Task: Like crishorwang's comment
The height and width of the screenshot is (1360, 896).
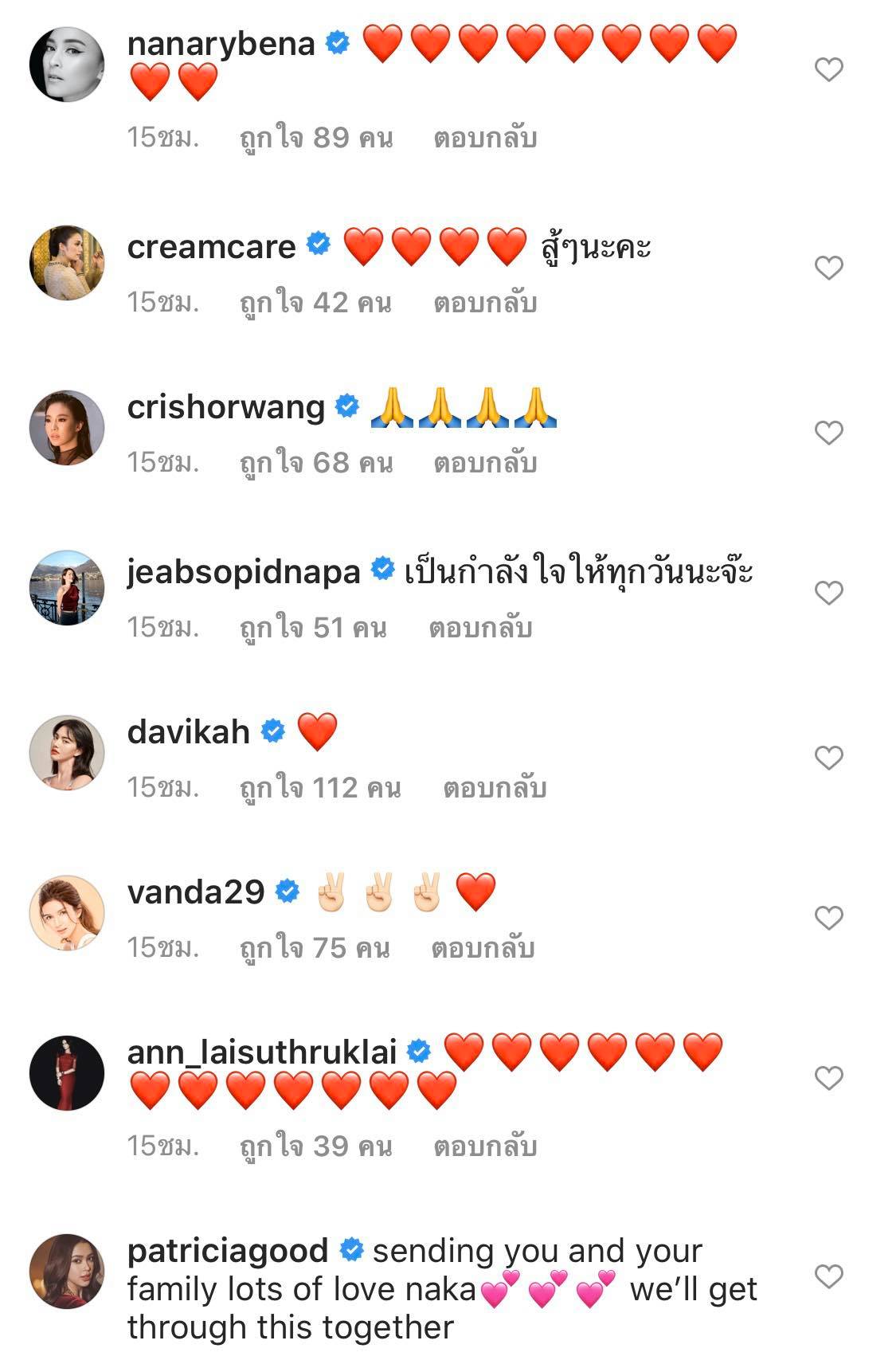Action: (x=828, y=433)
